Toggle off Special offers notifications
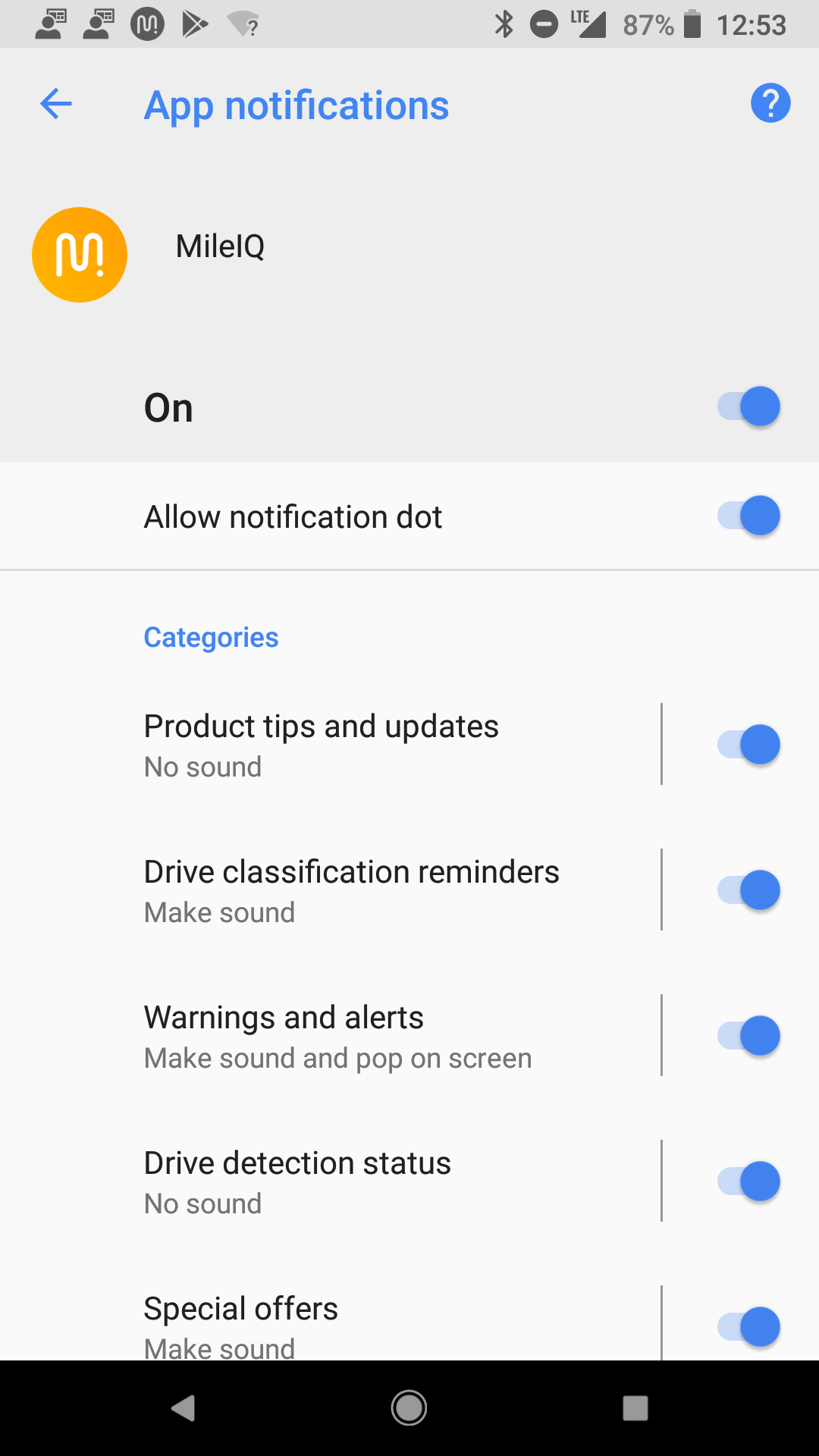 click(748, 1327)
